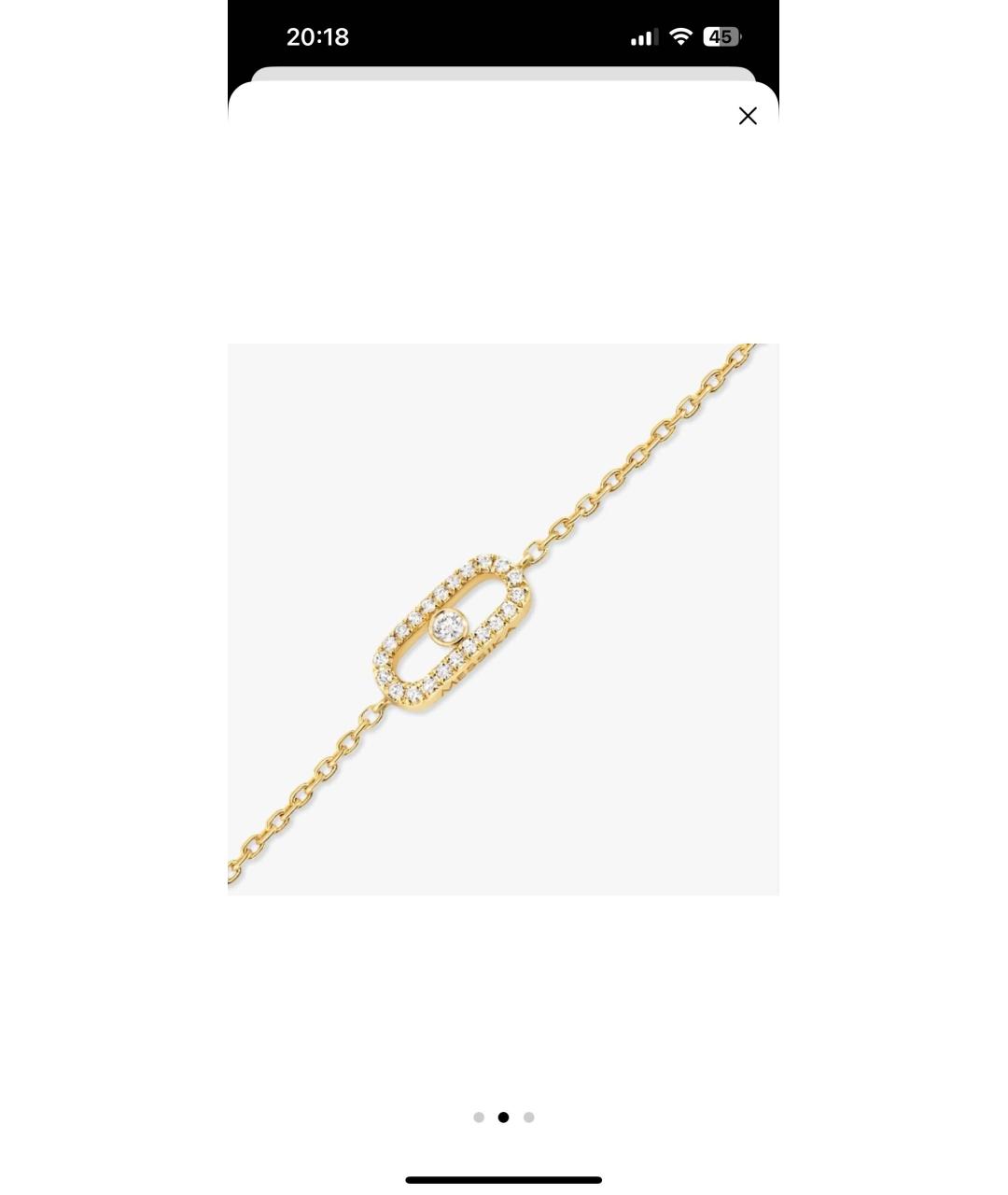Go to the first image page dot
This screenshot has height=1195, width=1008.
pyautogui.click(x=479, y=1118)
